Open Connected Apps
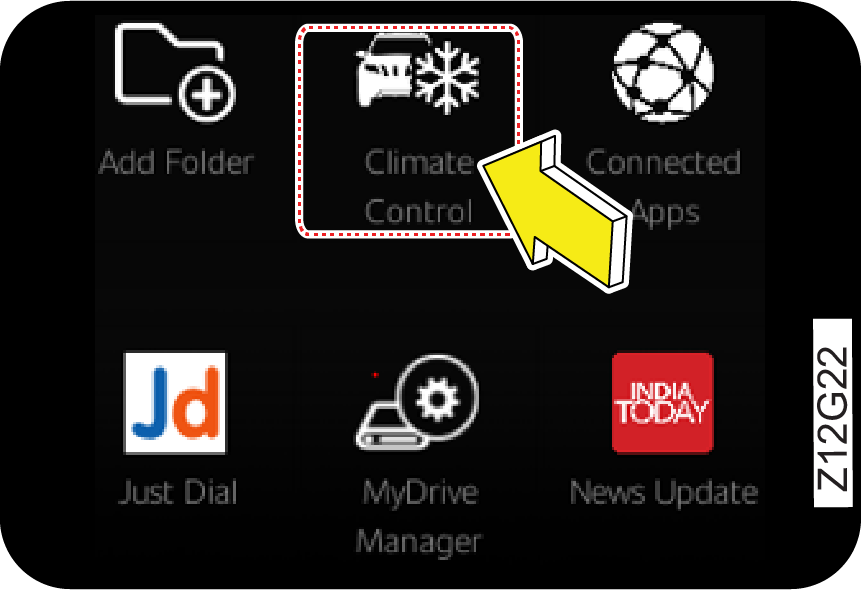This screenshot has height=590, width=861. (662, 75)
